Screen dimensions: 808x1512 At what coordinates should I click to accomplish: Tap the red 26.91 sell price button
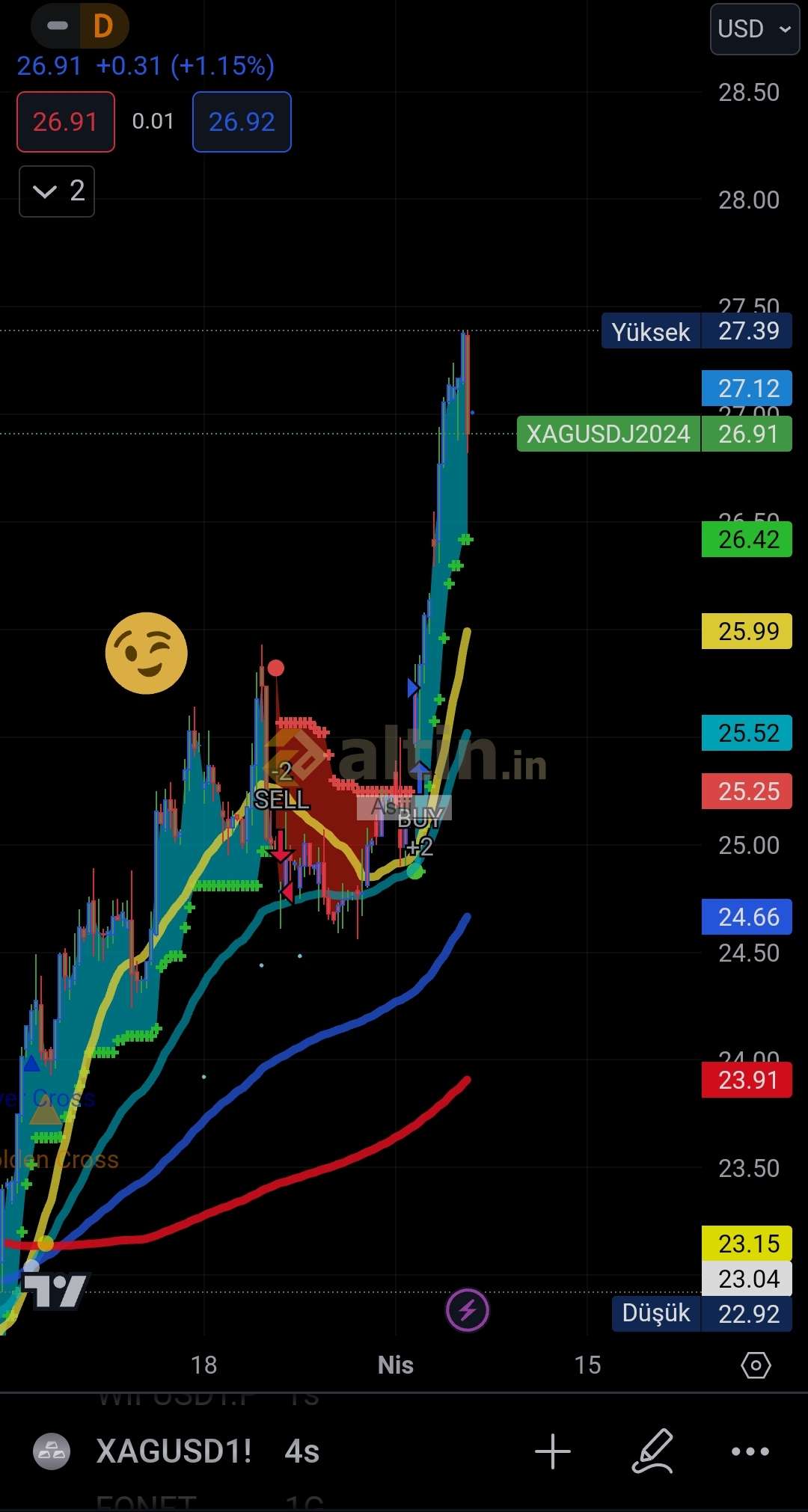pos(66,122)
